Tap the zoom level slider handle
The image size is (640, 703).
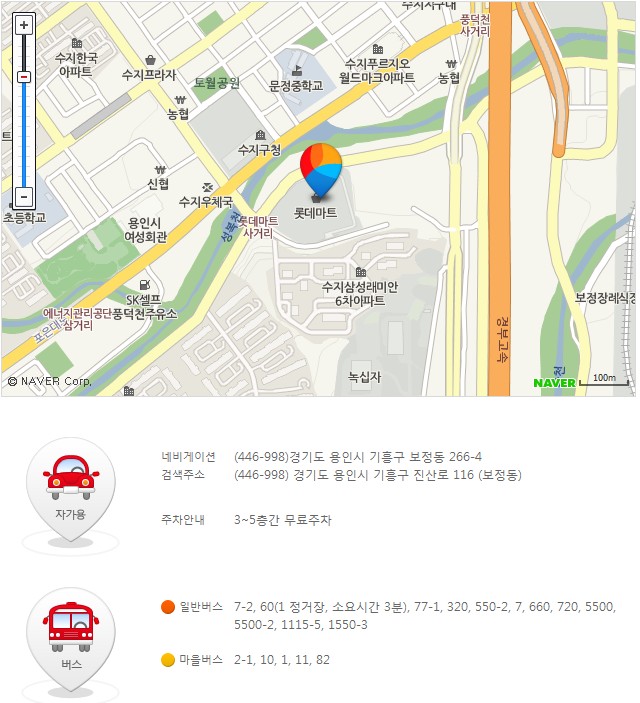click(24, 76)
